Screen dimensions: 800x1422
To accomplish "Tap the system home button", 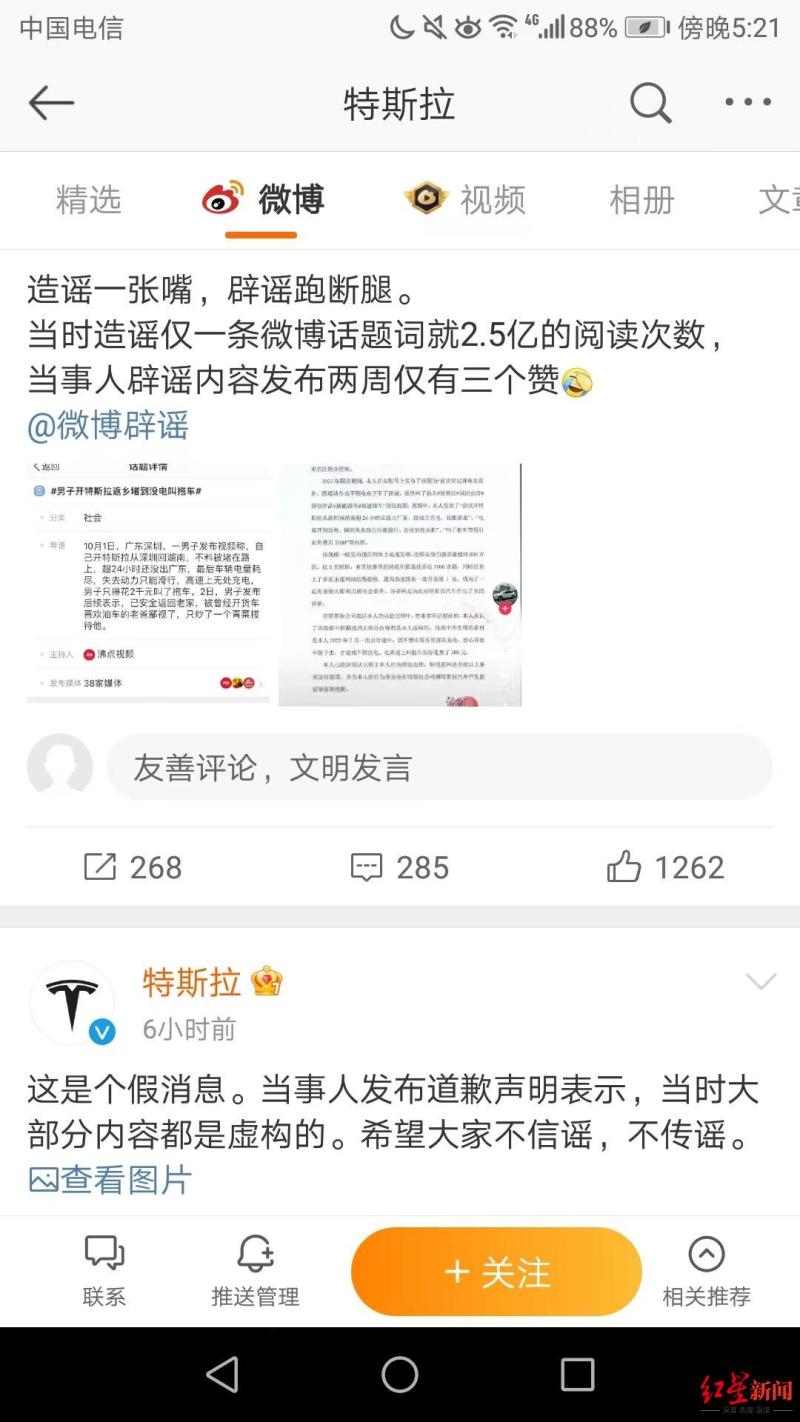I will (x=400, y=1375).
